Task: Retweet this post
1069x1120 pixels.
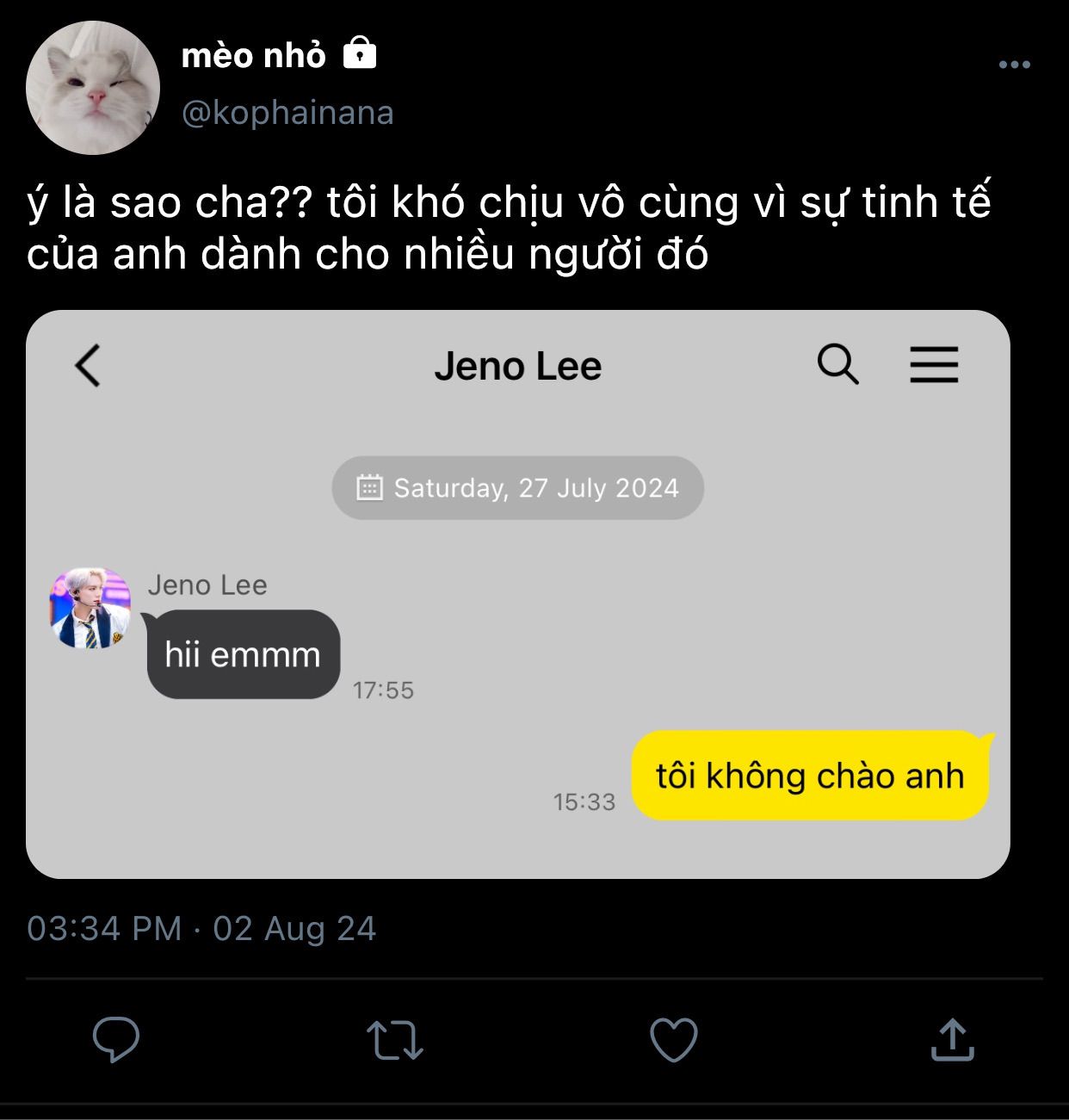Action: [x=394, y=1039]
